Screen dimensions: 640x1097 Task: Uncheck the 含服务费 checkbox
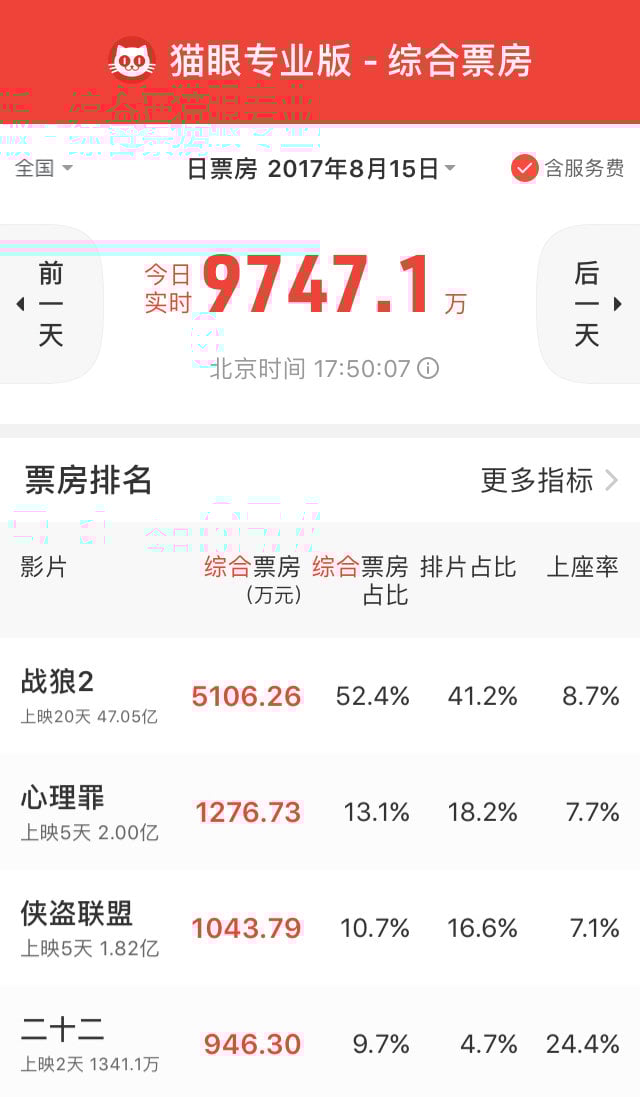[x=524, y=168]
